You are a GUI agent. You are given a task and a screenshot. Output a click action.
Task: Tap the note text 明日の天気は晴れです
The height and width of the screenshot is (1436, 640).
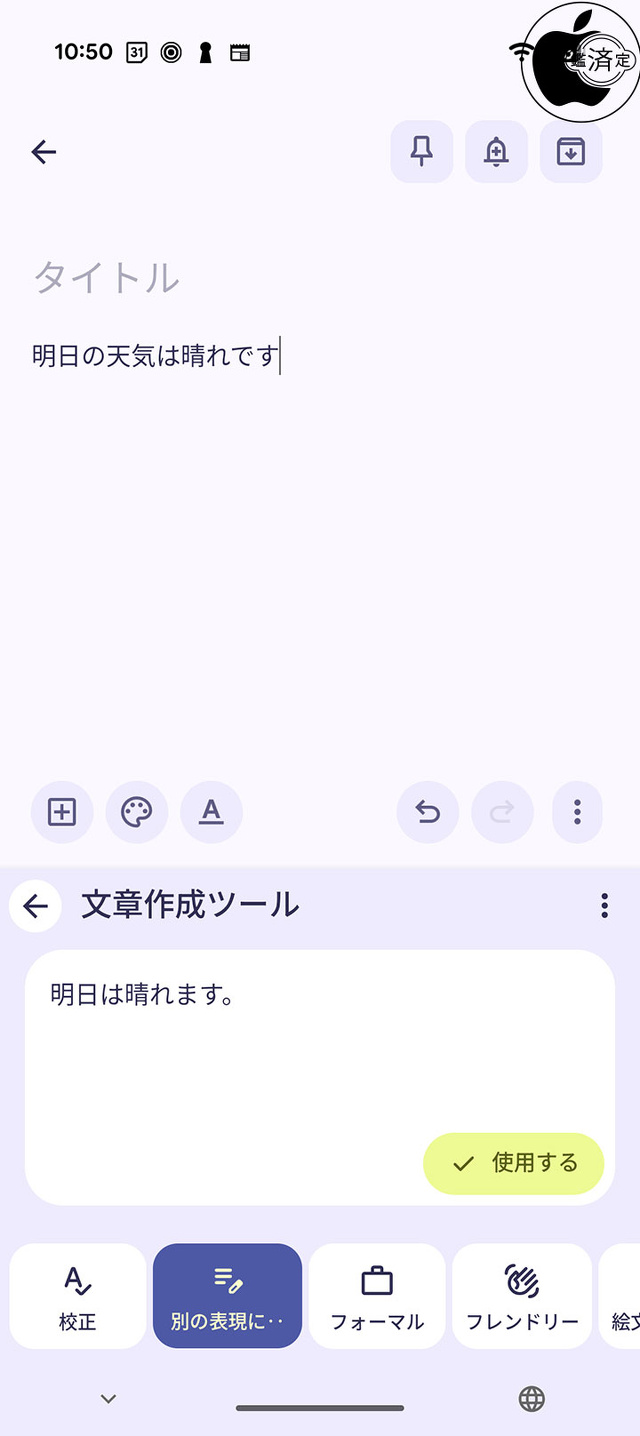155,355
